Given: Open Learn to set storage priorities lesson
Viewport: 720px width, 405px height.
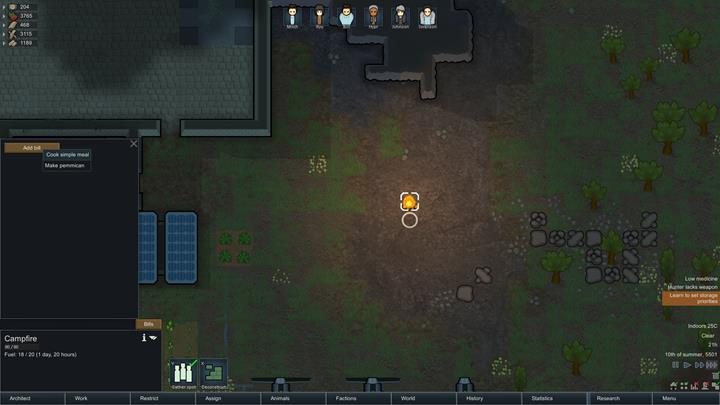Looking at the screenshot, I should tap(690, 297).
